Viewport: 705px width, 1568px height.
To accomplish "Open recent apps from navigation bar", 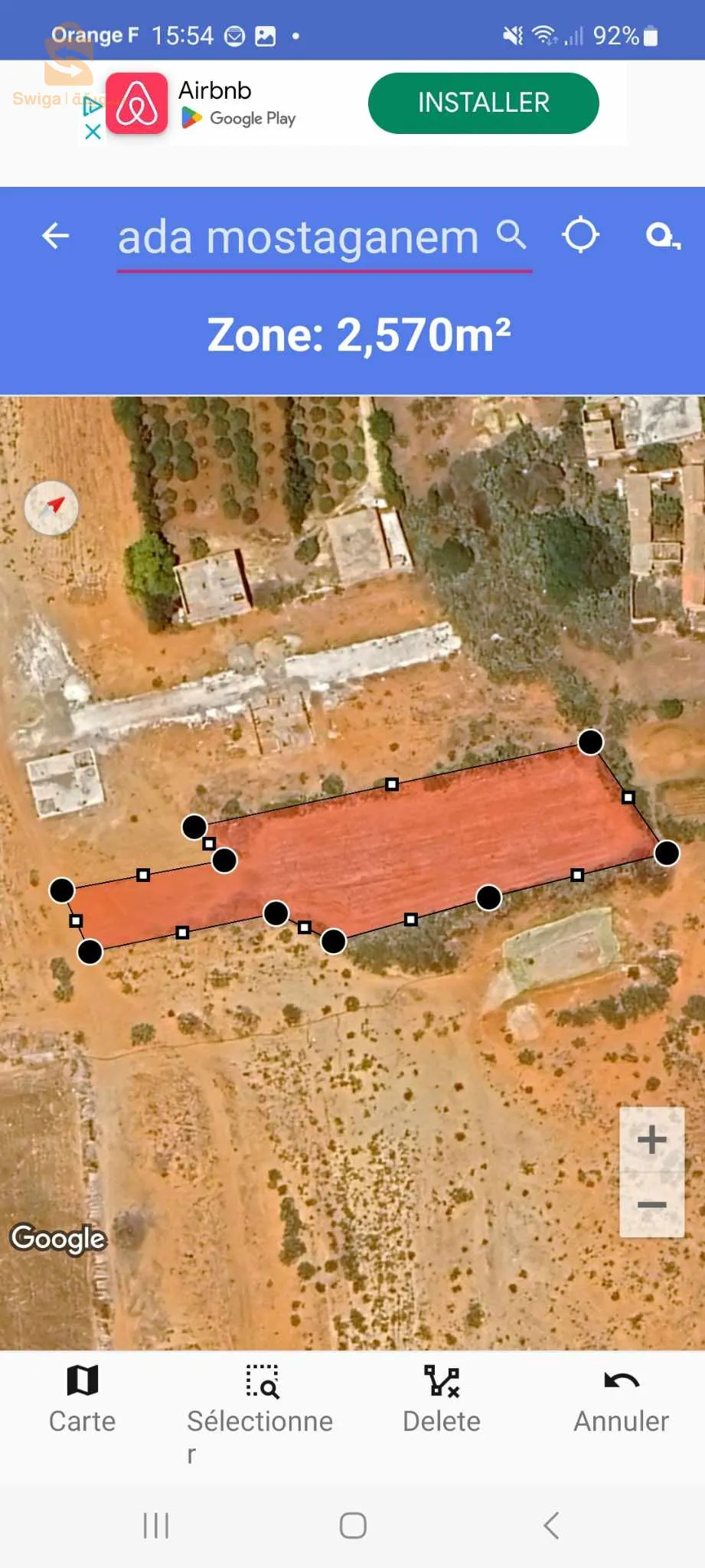I will pos(155,1525).
